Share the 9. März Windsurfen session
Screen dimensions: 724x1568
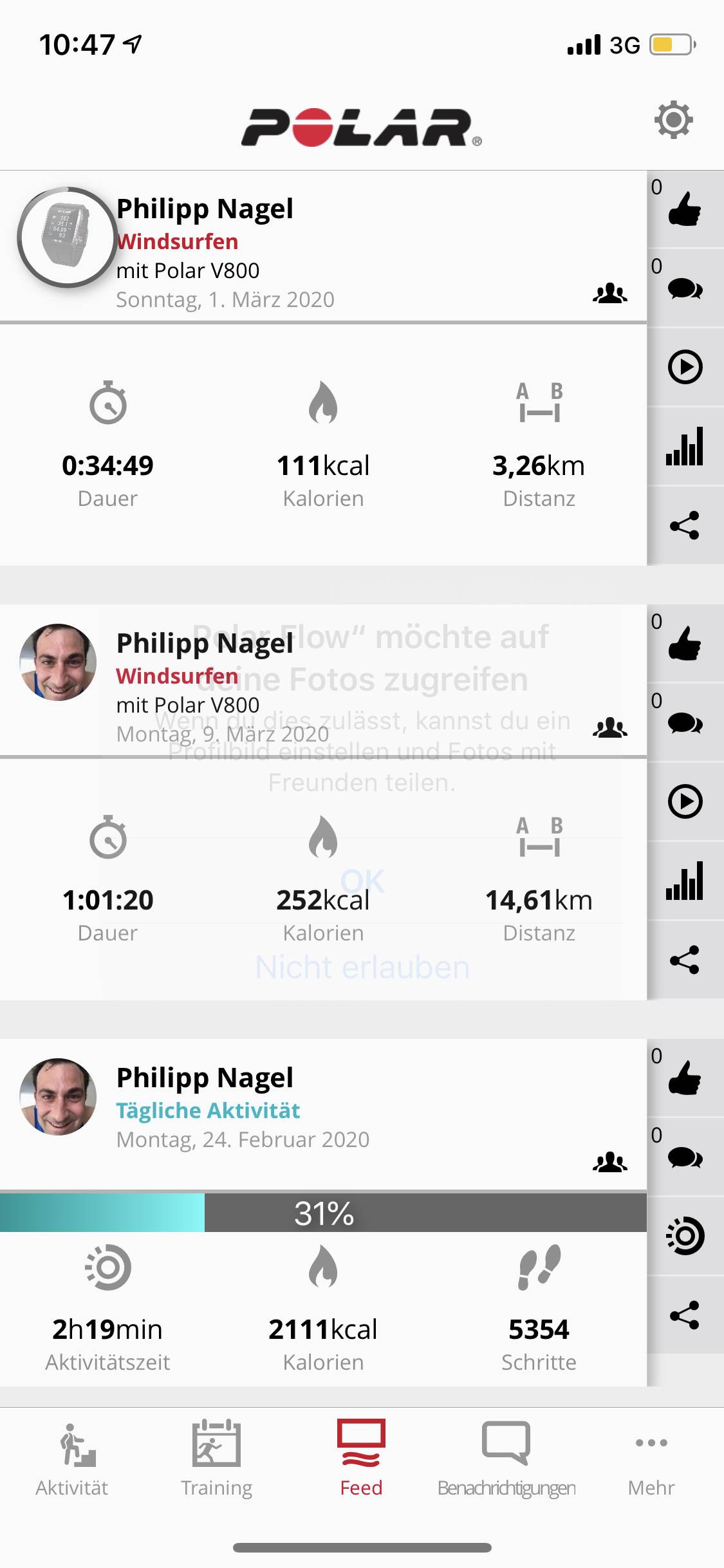(x=684, y=960)
